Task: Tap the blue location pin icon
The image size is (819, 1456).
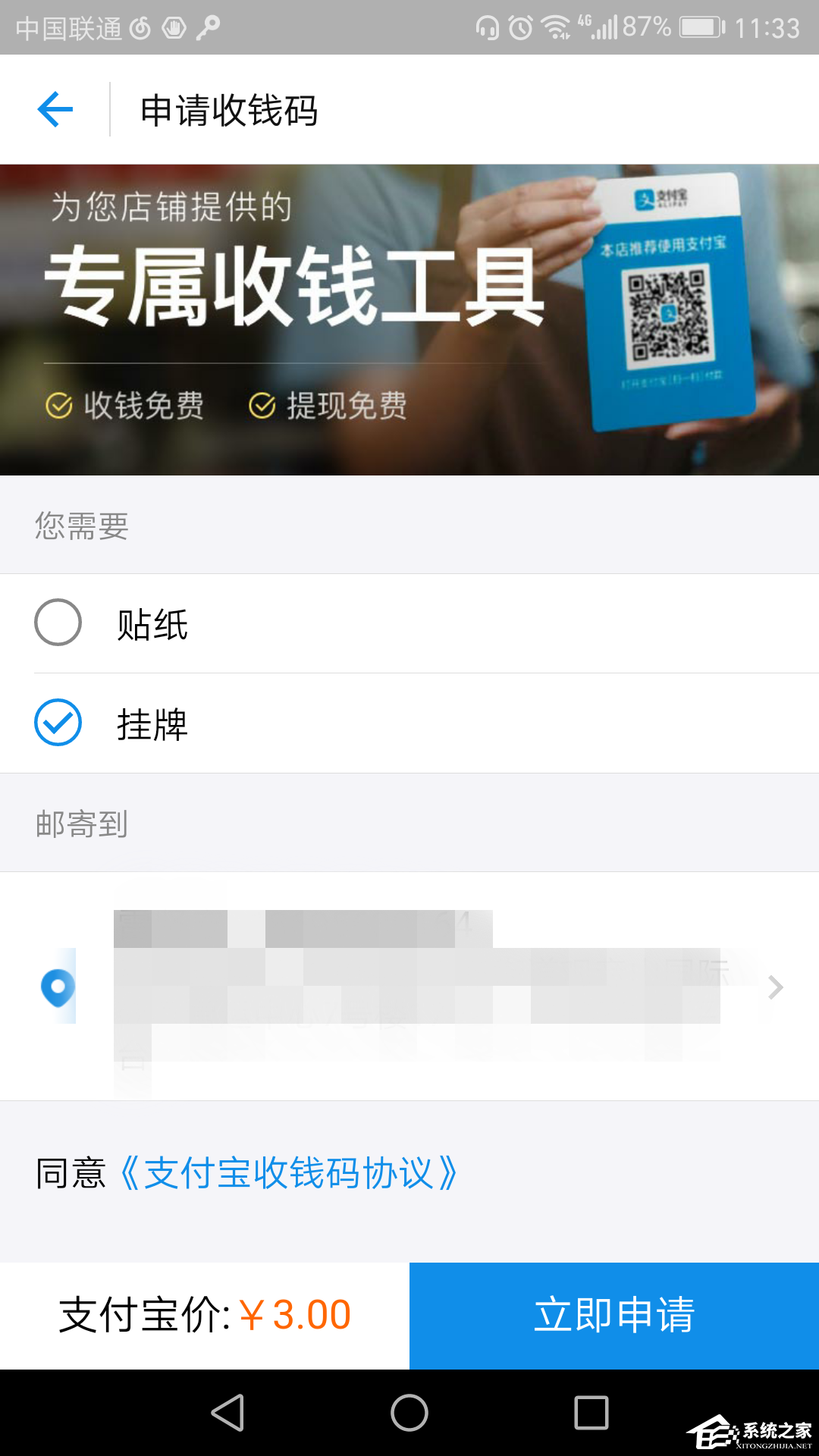Action: [57, 987]
